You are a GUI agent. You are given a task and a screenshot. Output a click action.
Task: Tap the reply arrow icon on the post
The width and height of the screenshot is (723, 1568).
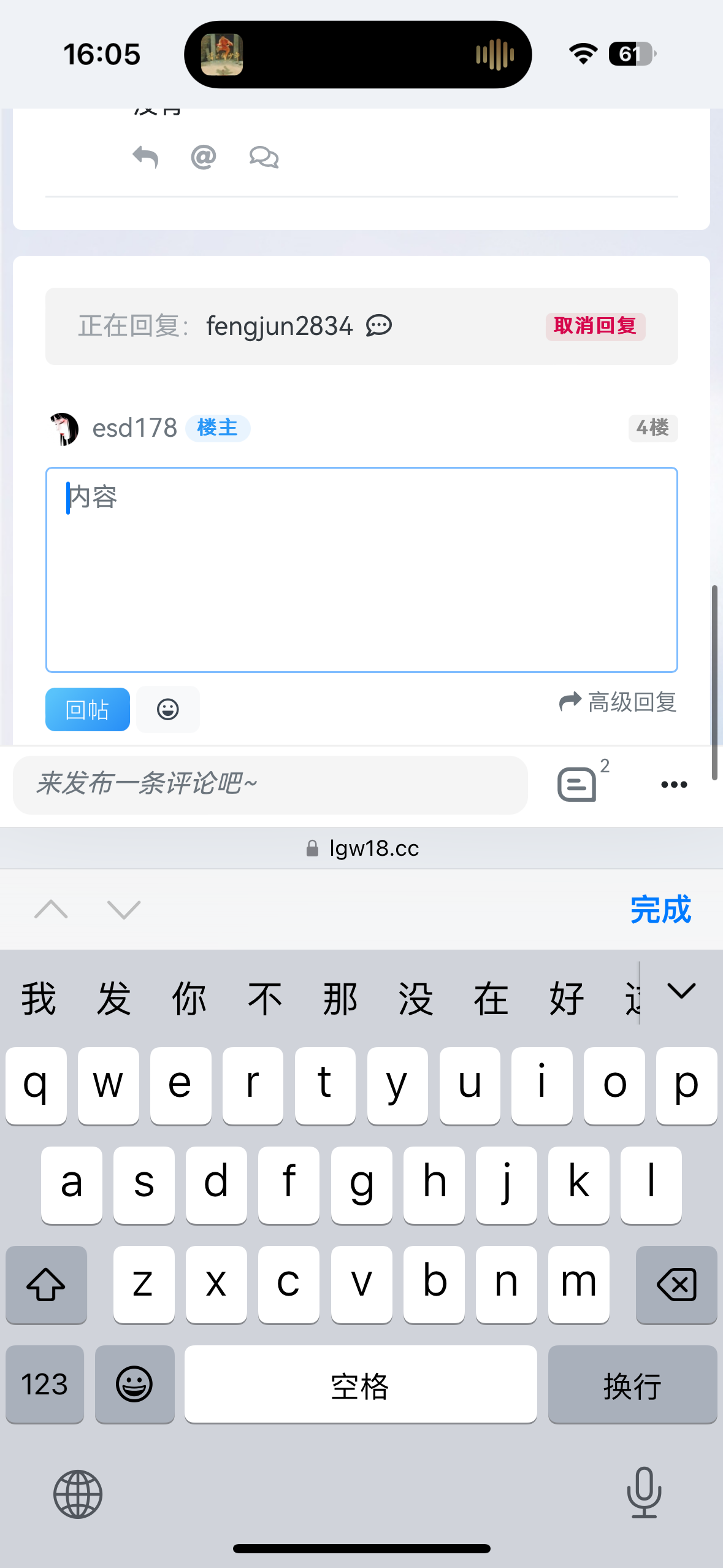pos(145,158)
